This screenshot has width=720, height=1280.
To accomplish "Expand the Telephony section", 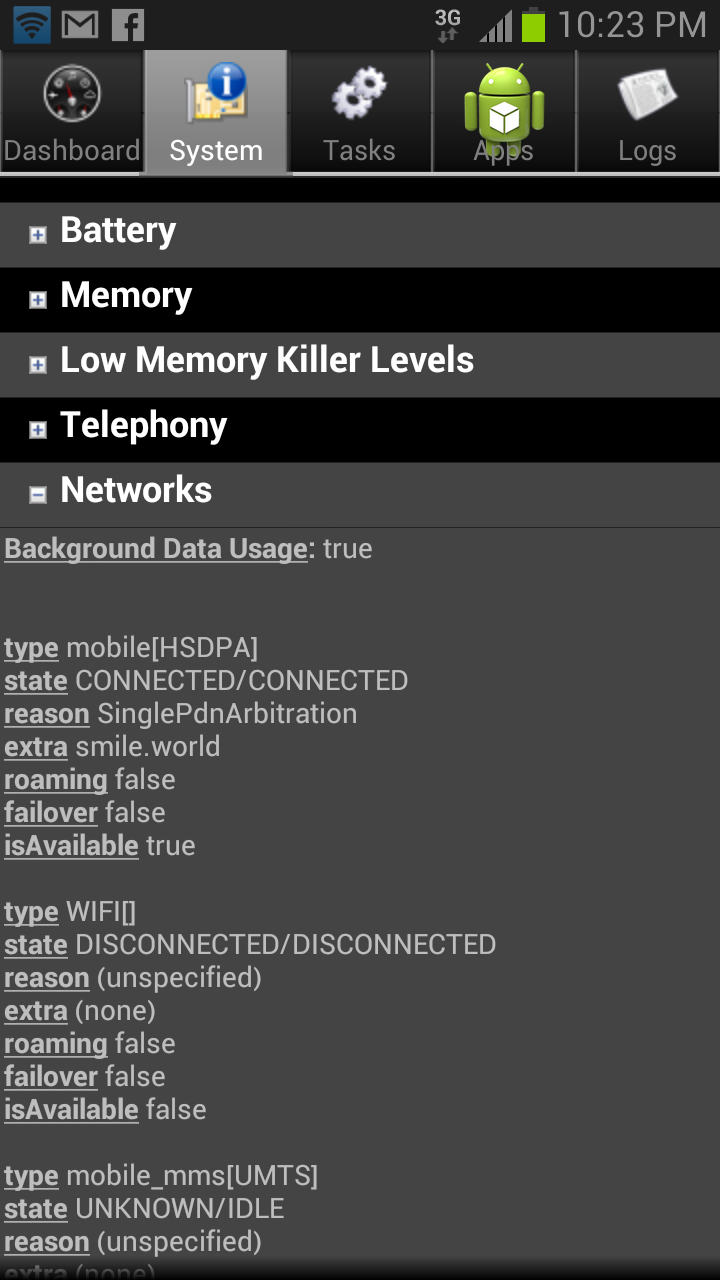I will click(360, 430).
